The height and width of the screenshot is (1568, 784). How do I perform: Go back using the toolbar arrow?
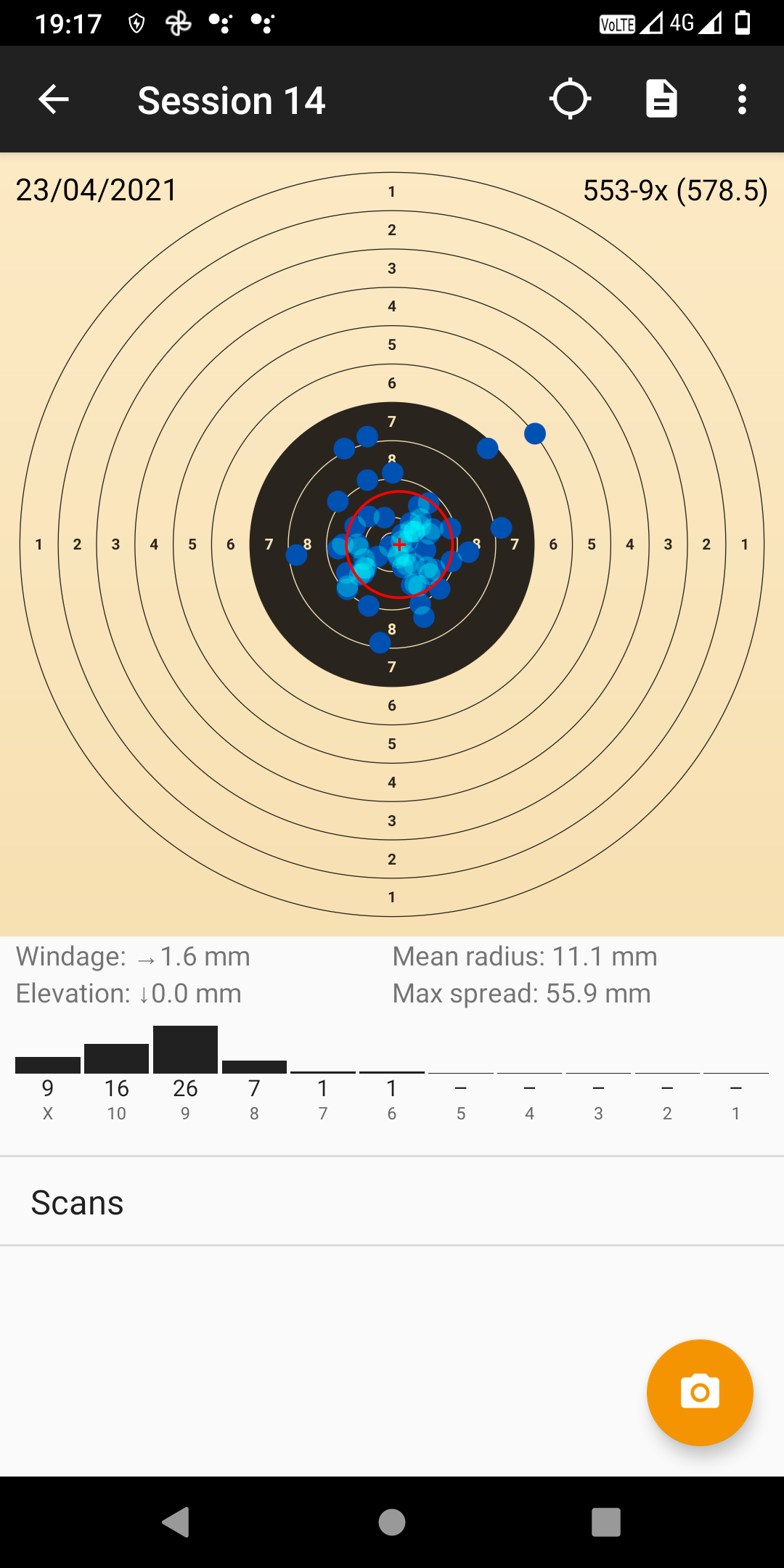pos(54,99)
